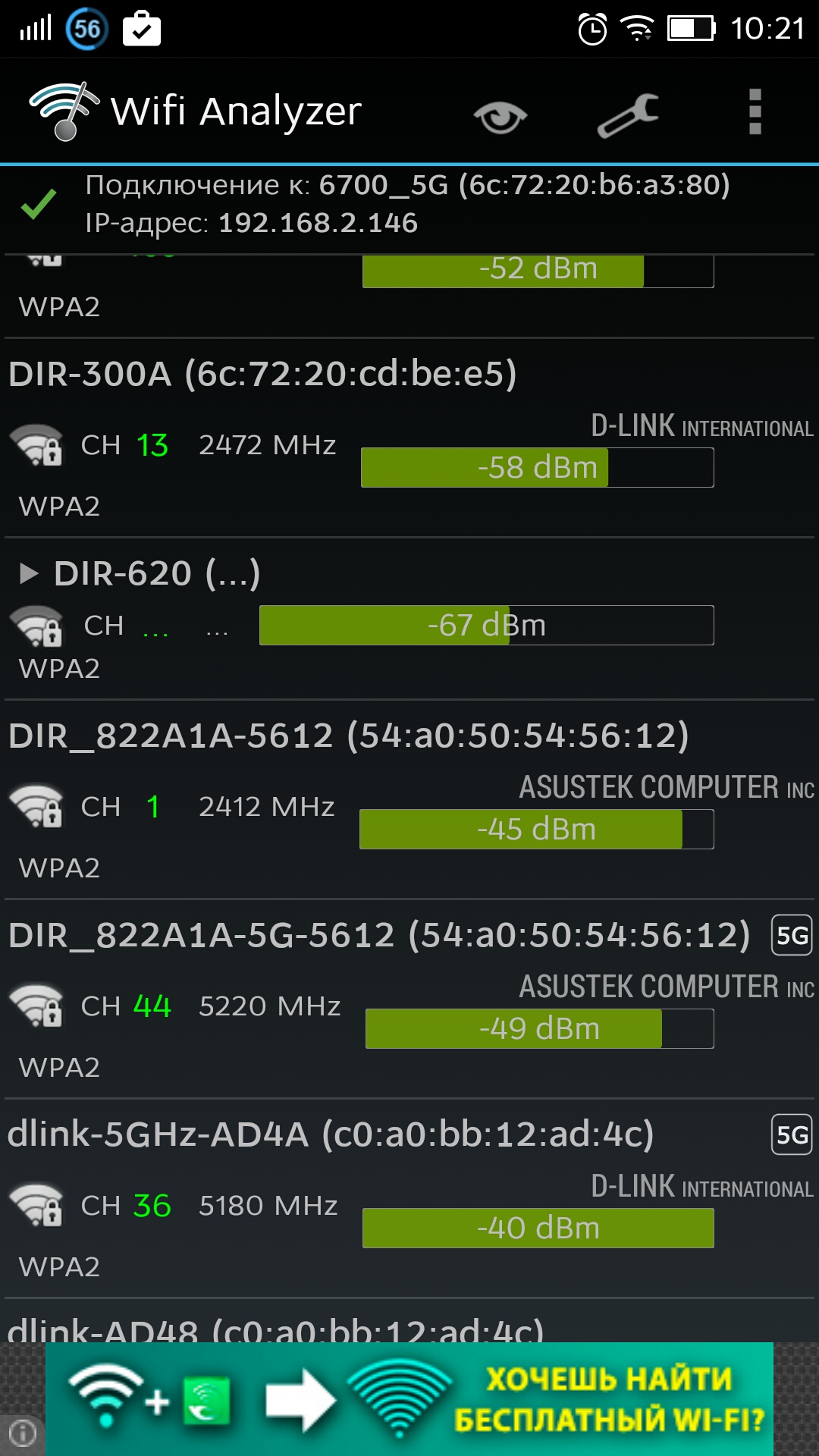Expand the DIR-620 network group
This screenshot has width=819, height=1456.
(29, 573)
